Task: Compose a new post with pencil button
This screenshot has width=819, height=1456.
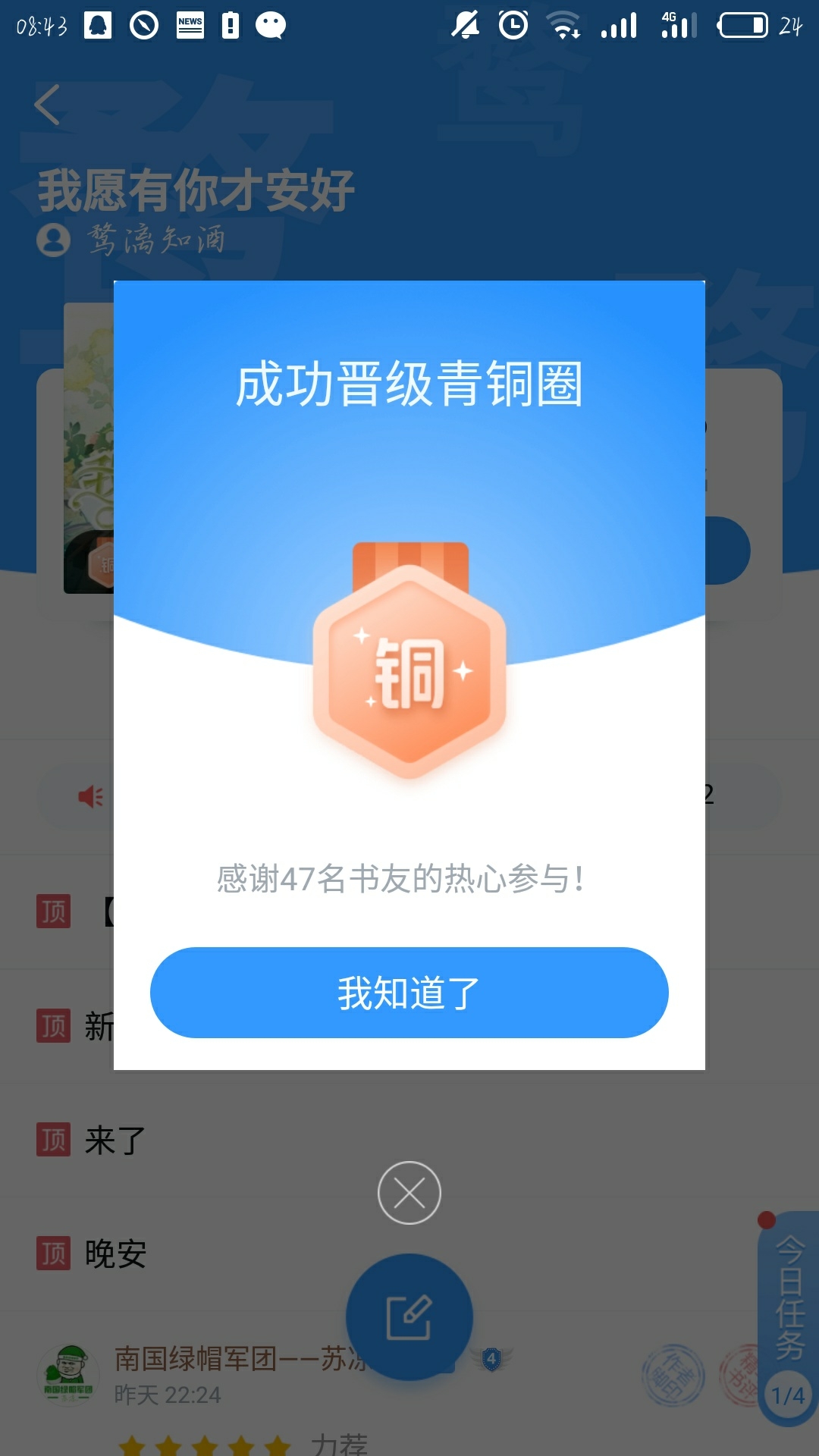Action: pos(409,1317)
